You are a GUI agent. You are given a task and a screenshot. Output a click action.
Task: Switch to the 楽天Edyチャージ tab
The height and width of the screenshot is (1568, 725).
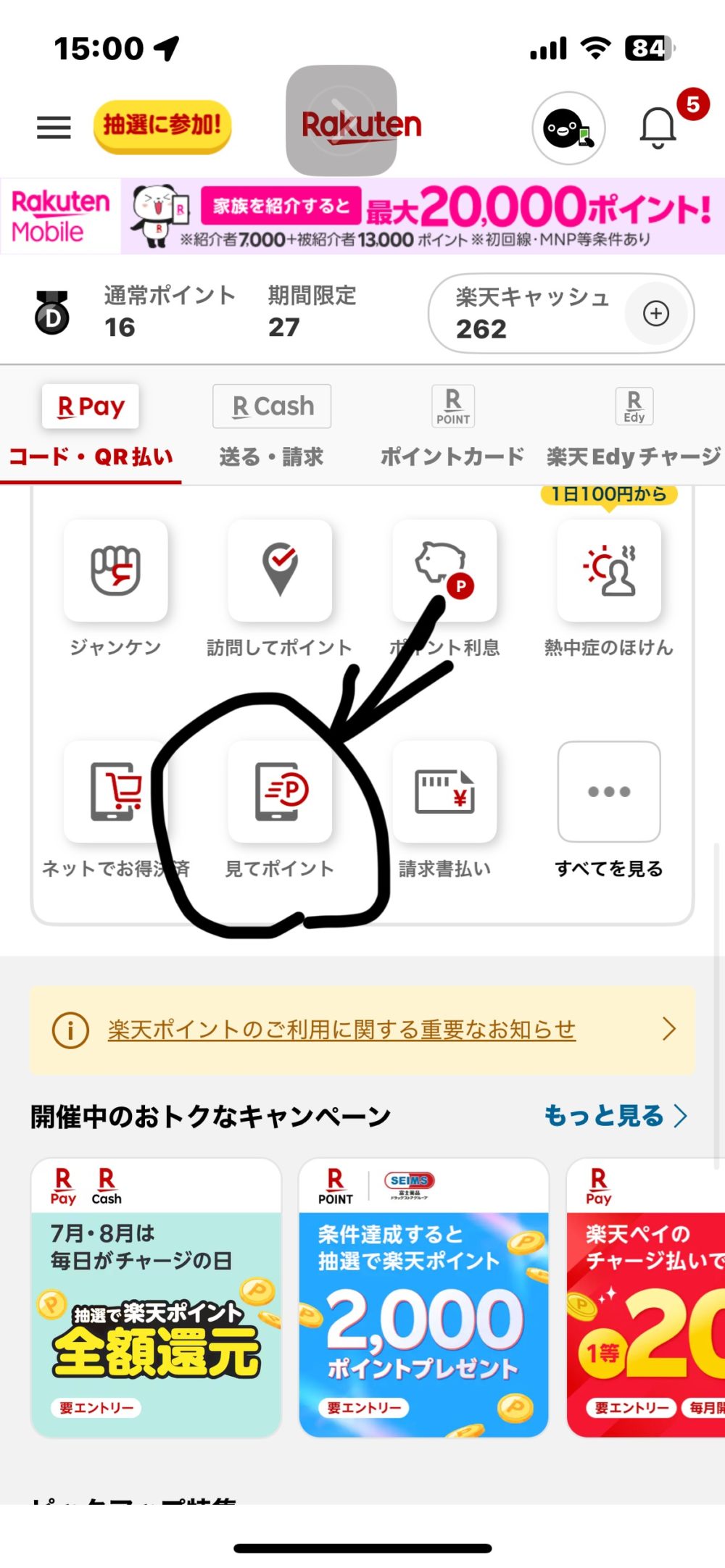click(634, 426)
